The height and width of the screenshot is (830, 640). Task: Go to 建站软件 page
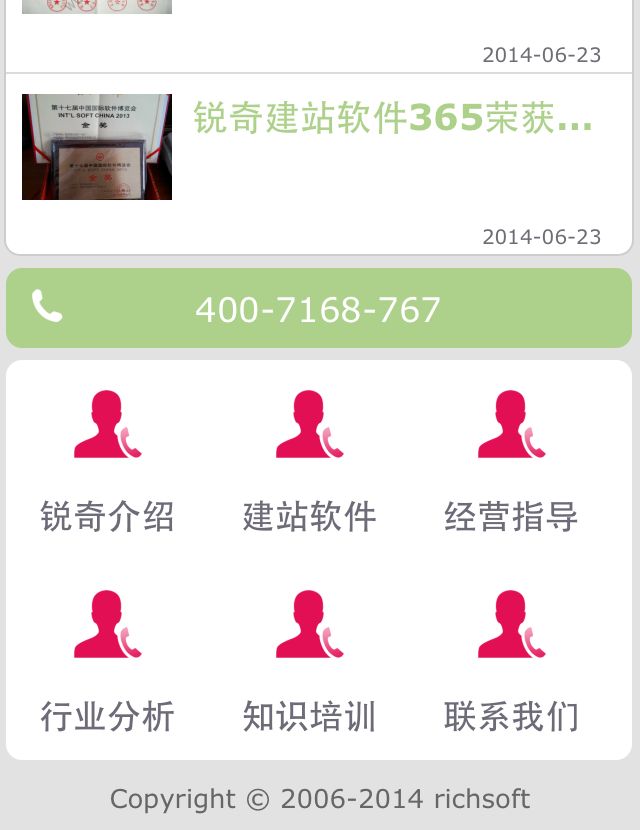(309, 461)
